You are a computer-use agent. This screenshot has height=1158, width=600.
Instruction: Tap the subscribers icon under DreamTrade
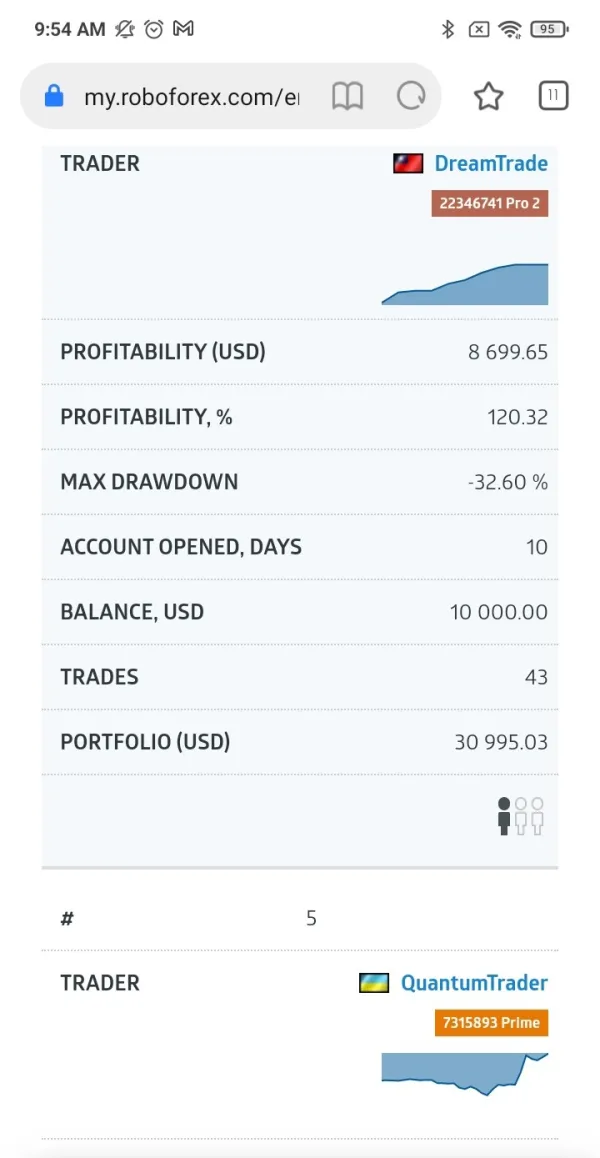(x=520, y=816)
